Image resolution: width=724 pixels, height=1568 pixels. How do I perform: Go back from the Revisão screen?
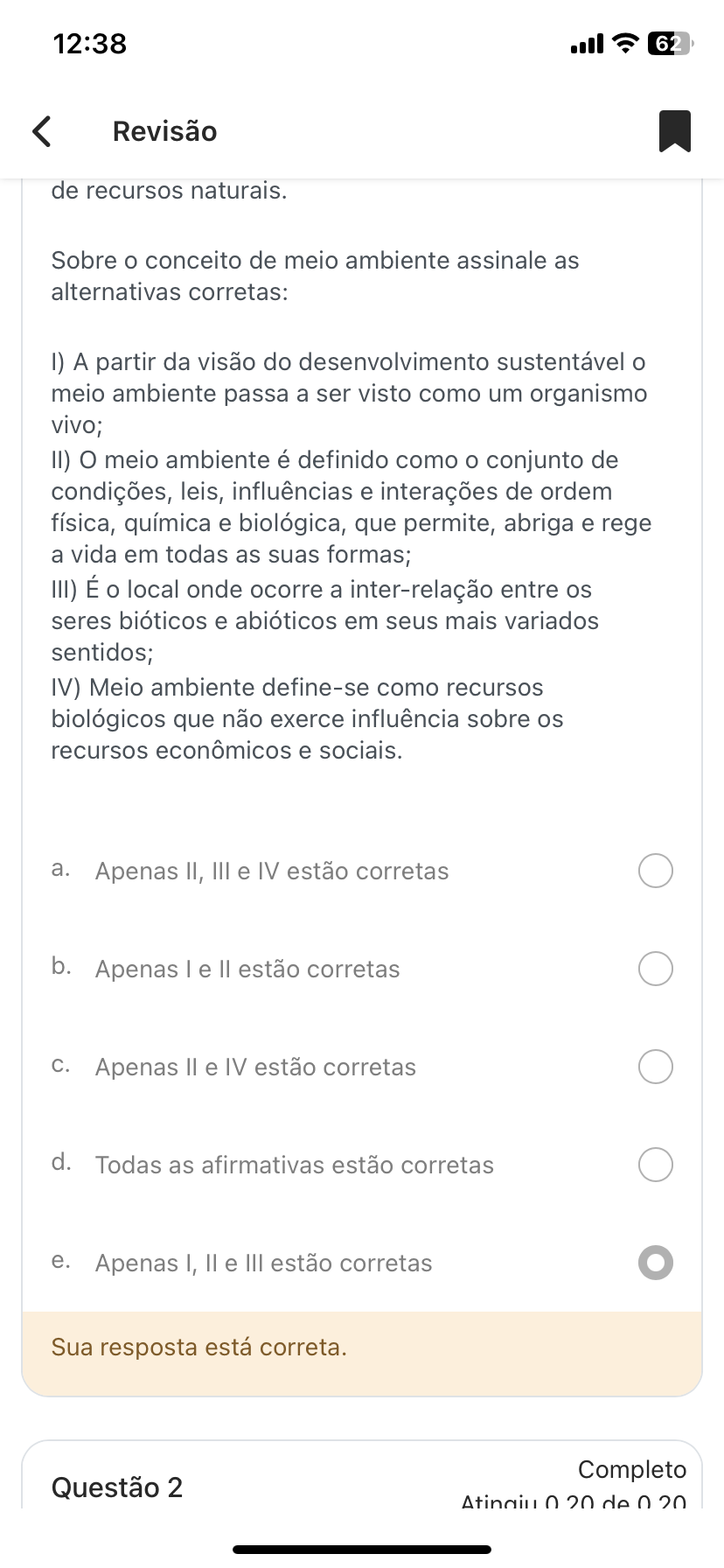click(x=41, y=131)
